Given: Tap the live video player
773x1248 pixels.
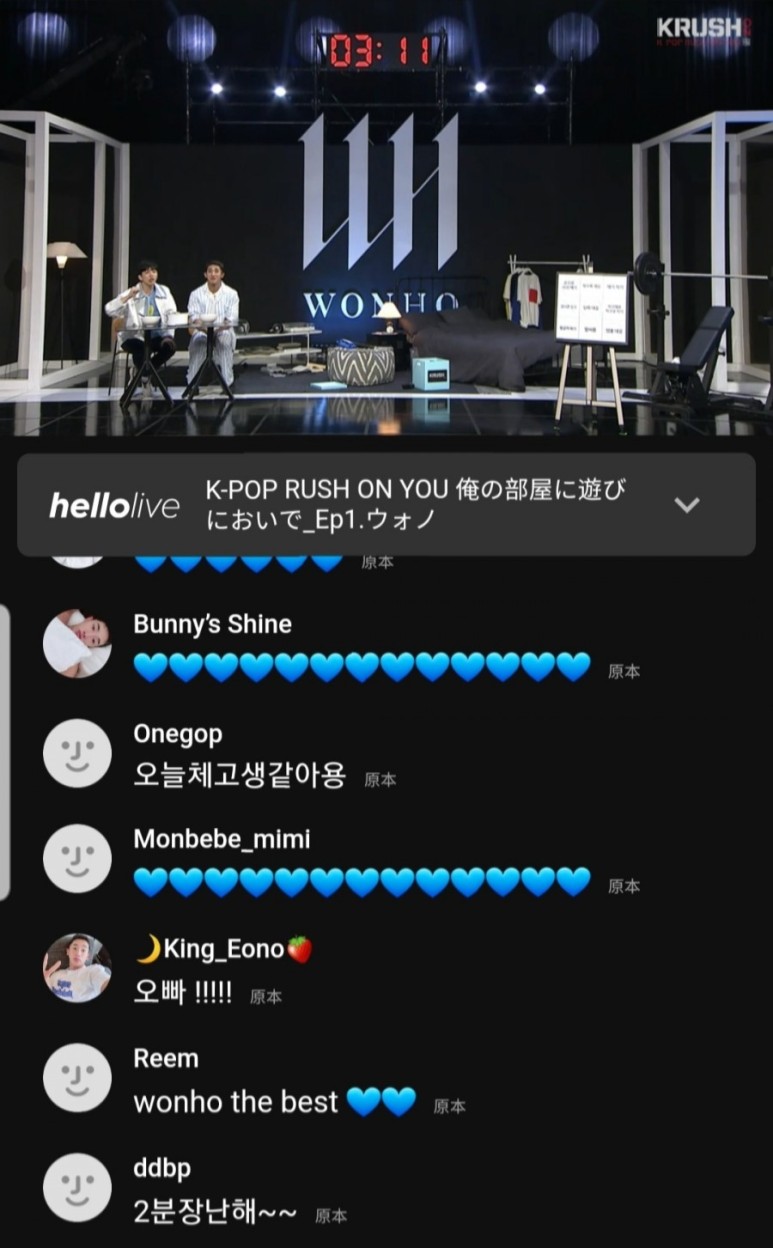Looking at the screenshot, I should 386,218.
